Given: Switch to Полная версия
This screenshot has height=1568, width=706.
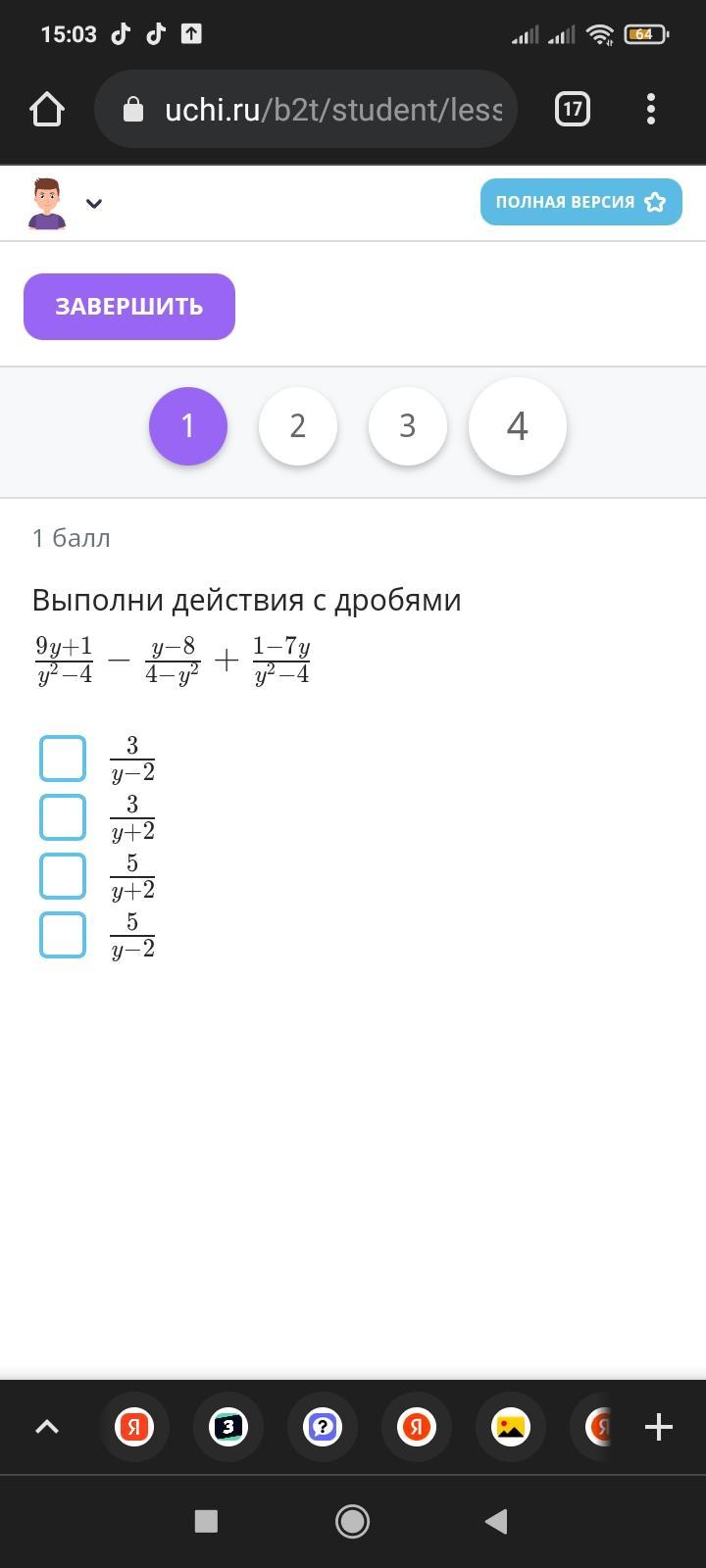Looking at the screenshot, I should pyautogui.click(x=580, y=202).
